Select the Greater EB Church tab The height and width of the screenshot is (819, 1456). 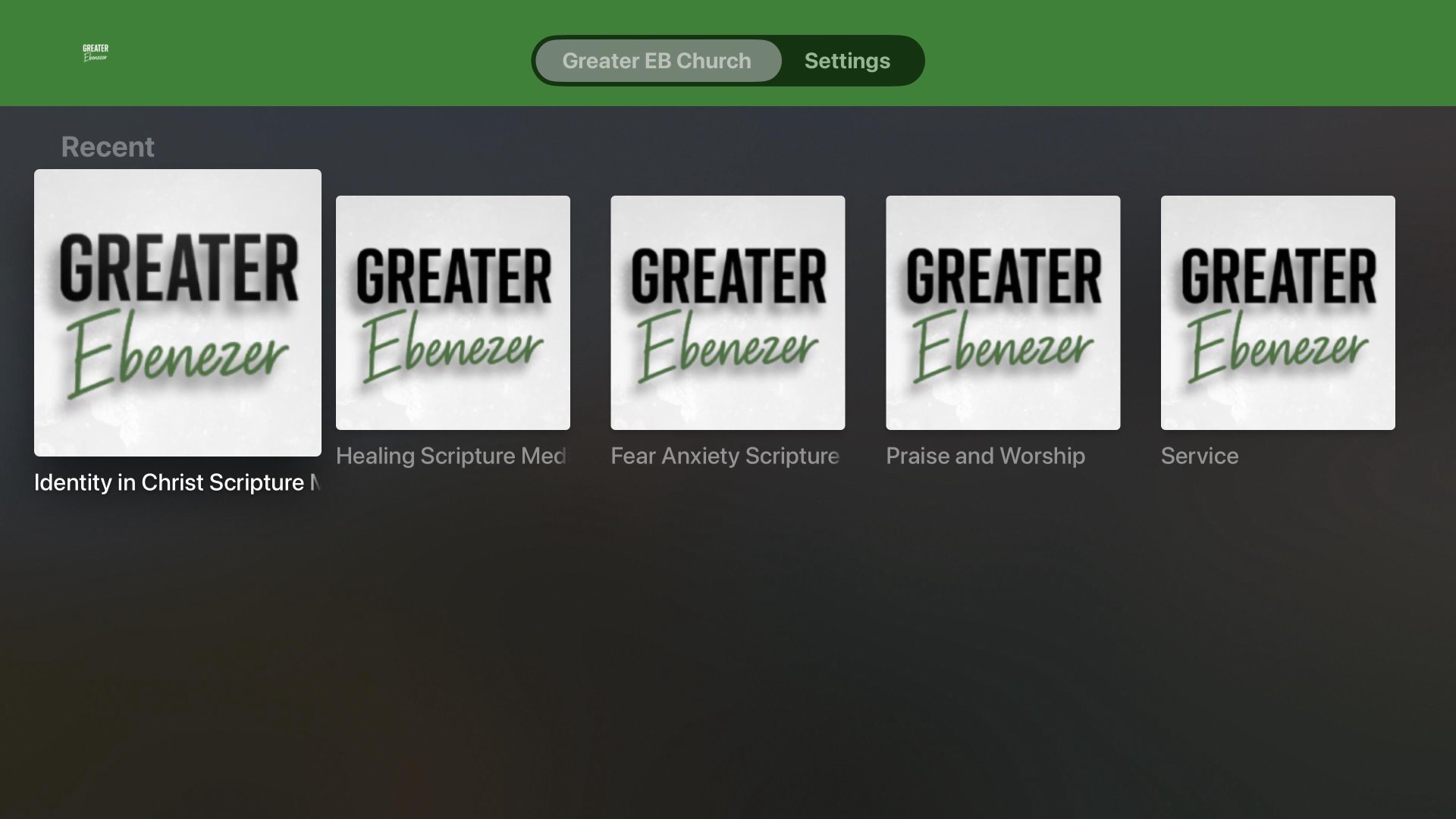tap(657, 61)
